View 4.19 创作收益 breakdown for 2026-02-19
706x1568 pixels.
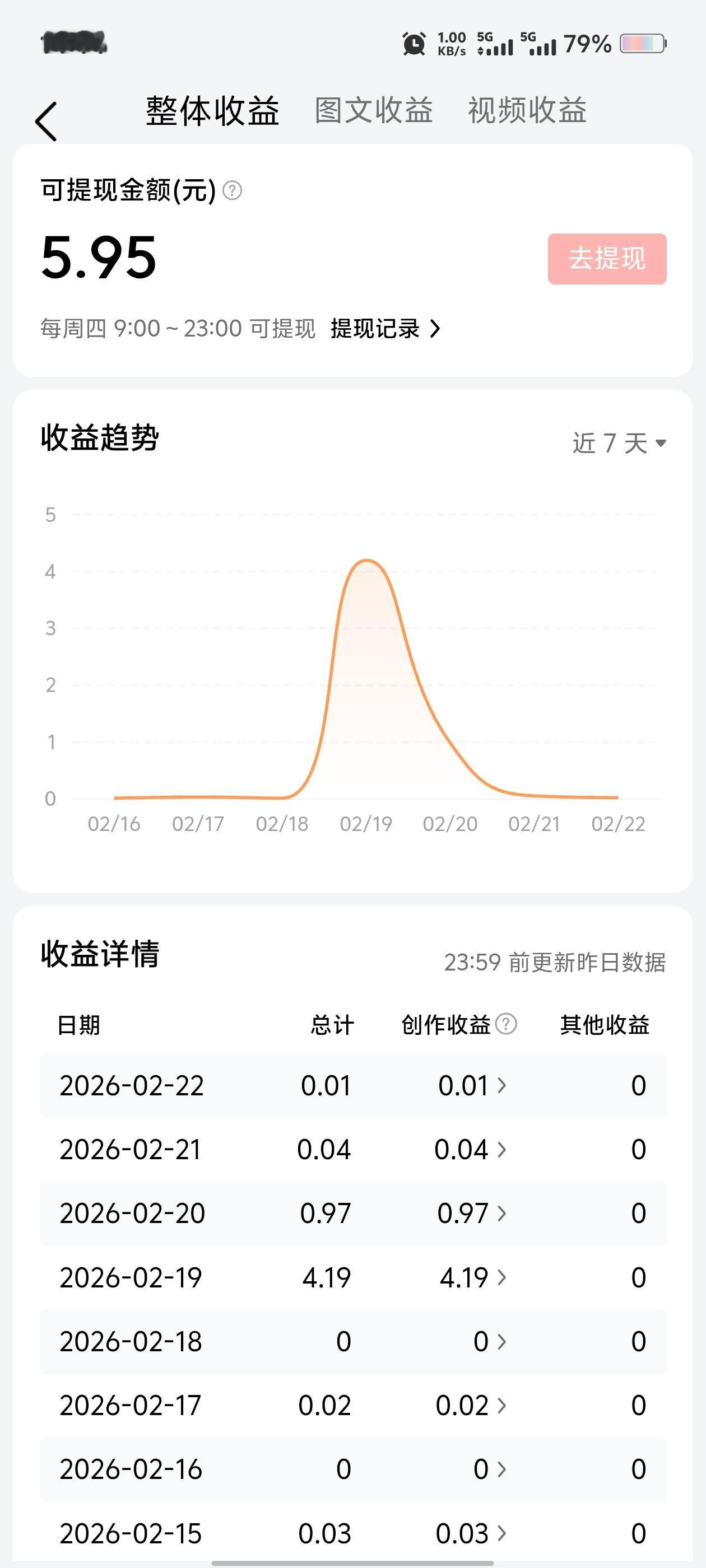pyautogui.click(x=473, y=1277)
